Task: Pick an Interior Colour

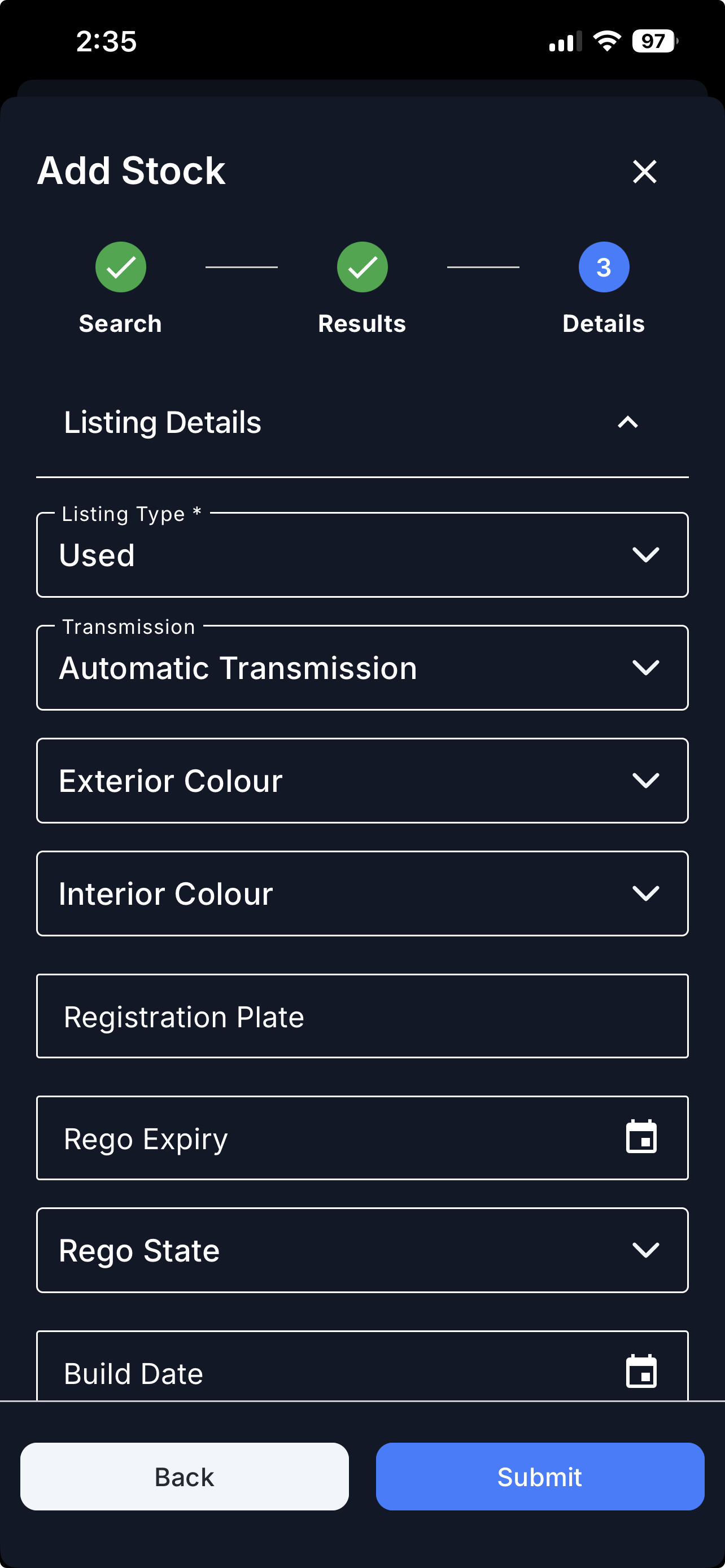Action: [x=362, y=894]
